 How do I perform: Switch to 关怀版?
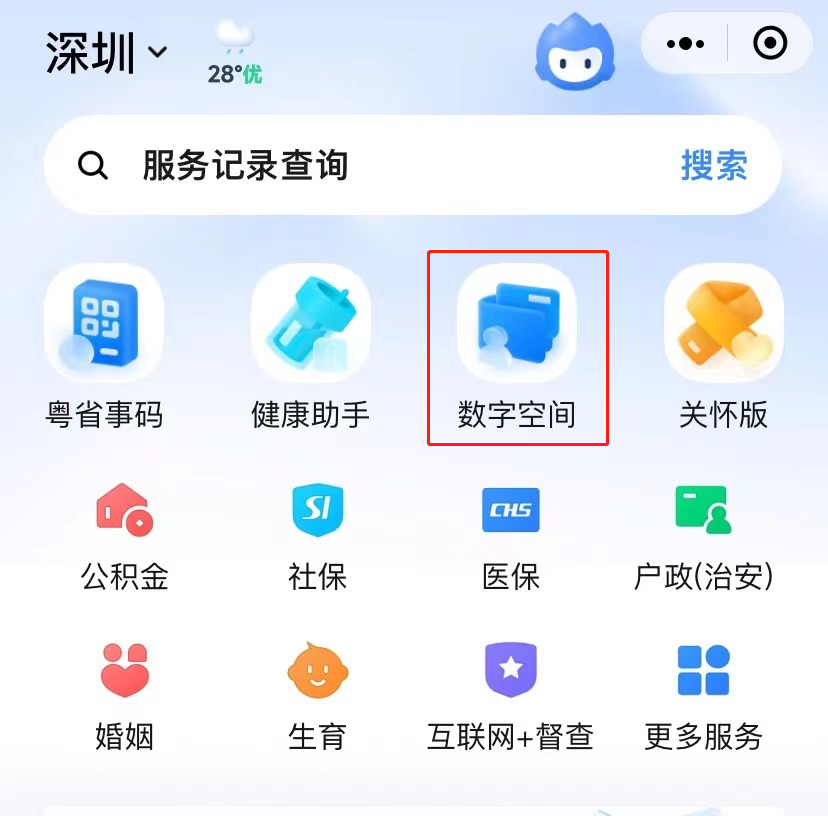point(724,347)
